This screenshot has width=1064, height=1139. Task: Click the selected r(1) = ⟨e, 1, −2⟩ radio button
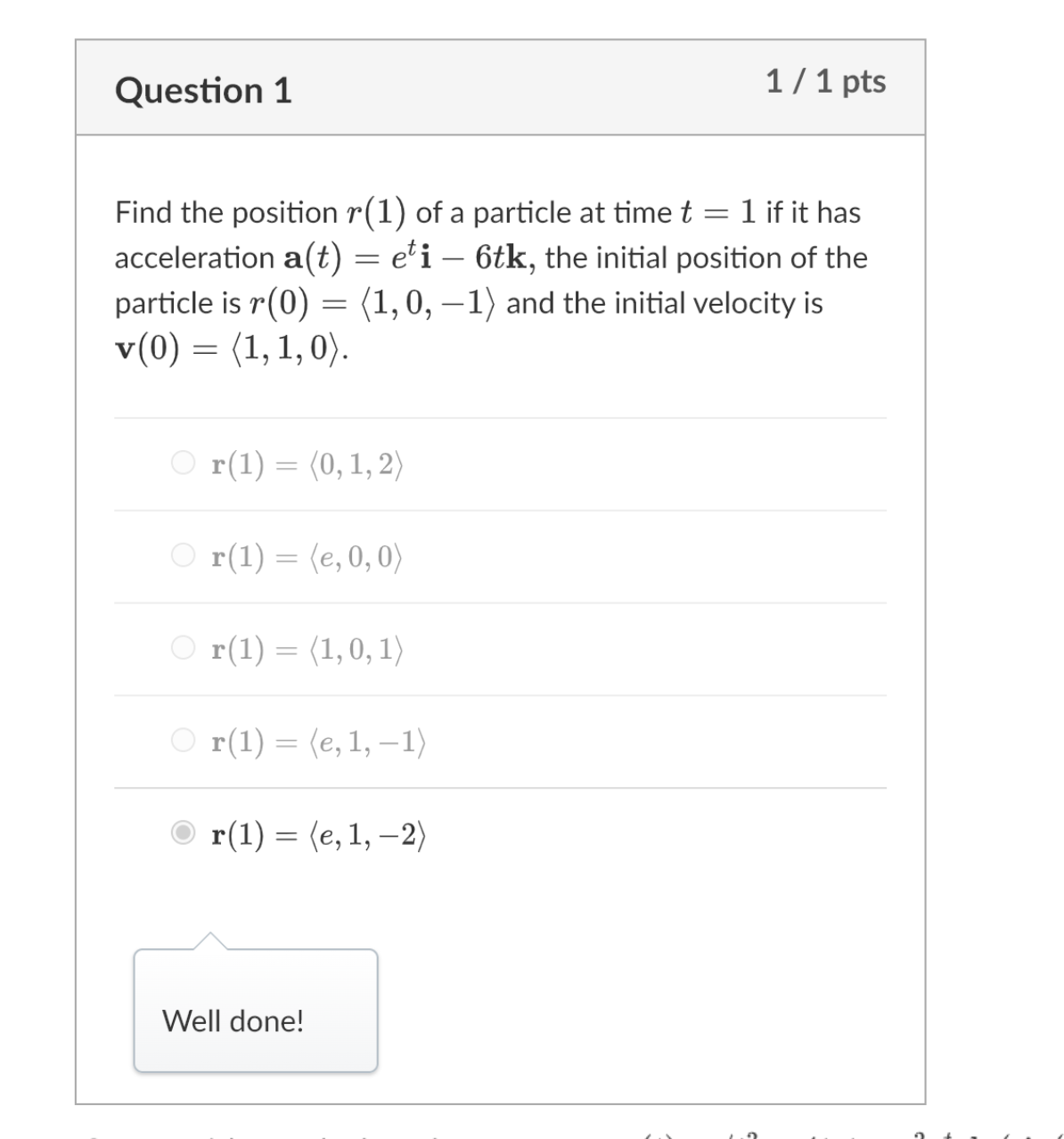click(184, 832)
